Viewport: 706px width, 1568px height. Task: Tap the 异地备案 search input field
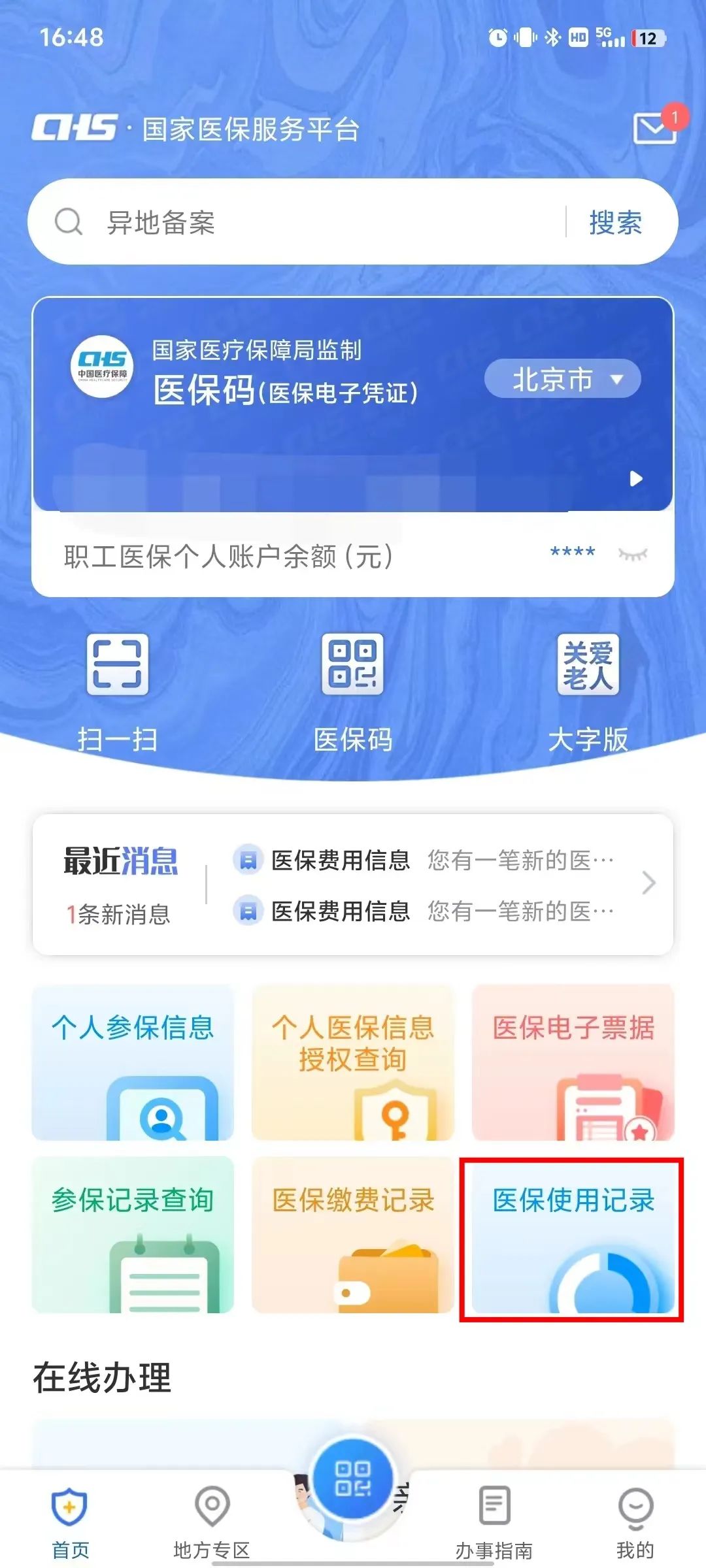tap(294, 222)
